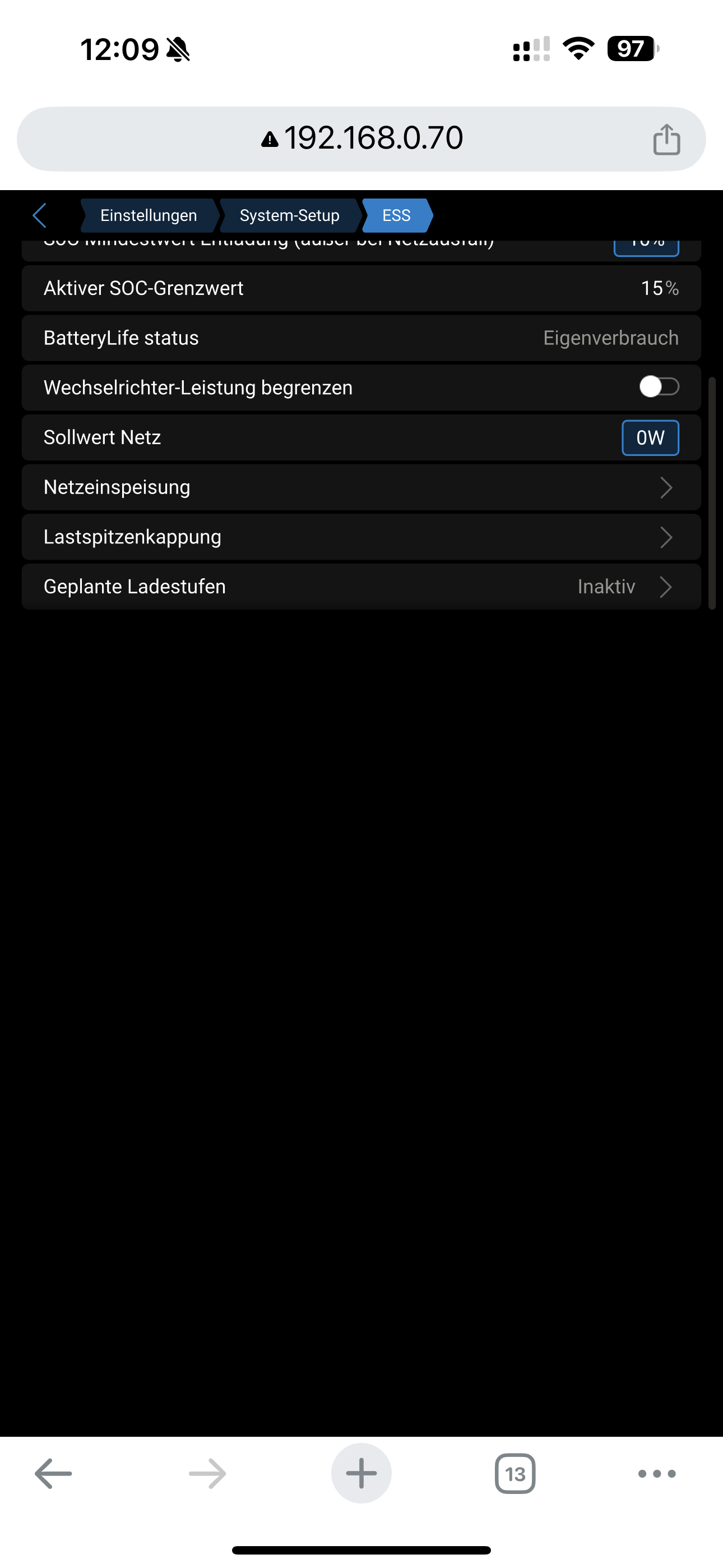
Task: Show the 13 open tabs
Action: click(516, 1474)
